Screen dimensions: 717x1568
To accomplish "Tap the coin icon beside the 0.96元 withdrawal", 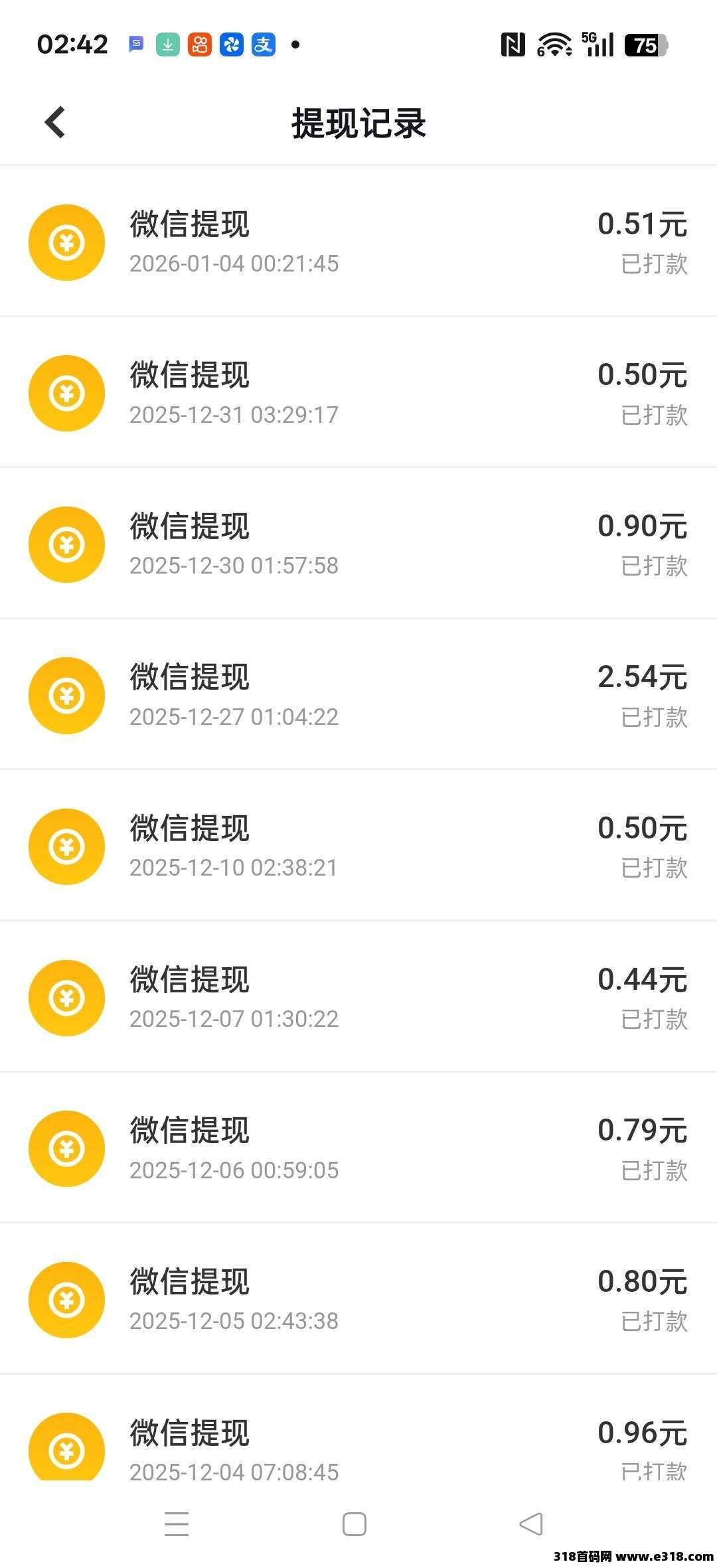I will coord(66,1450).
